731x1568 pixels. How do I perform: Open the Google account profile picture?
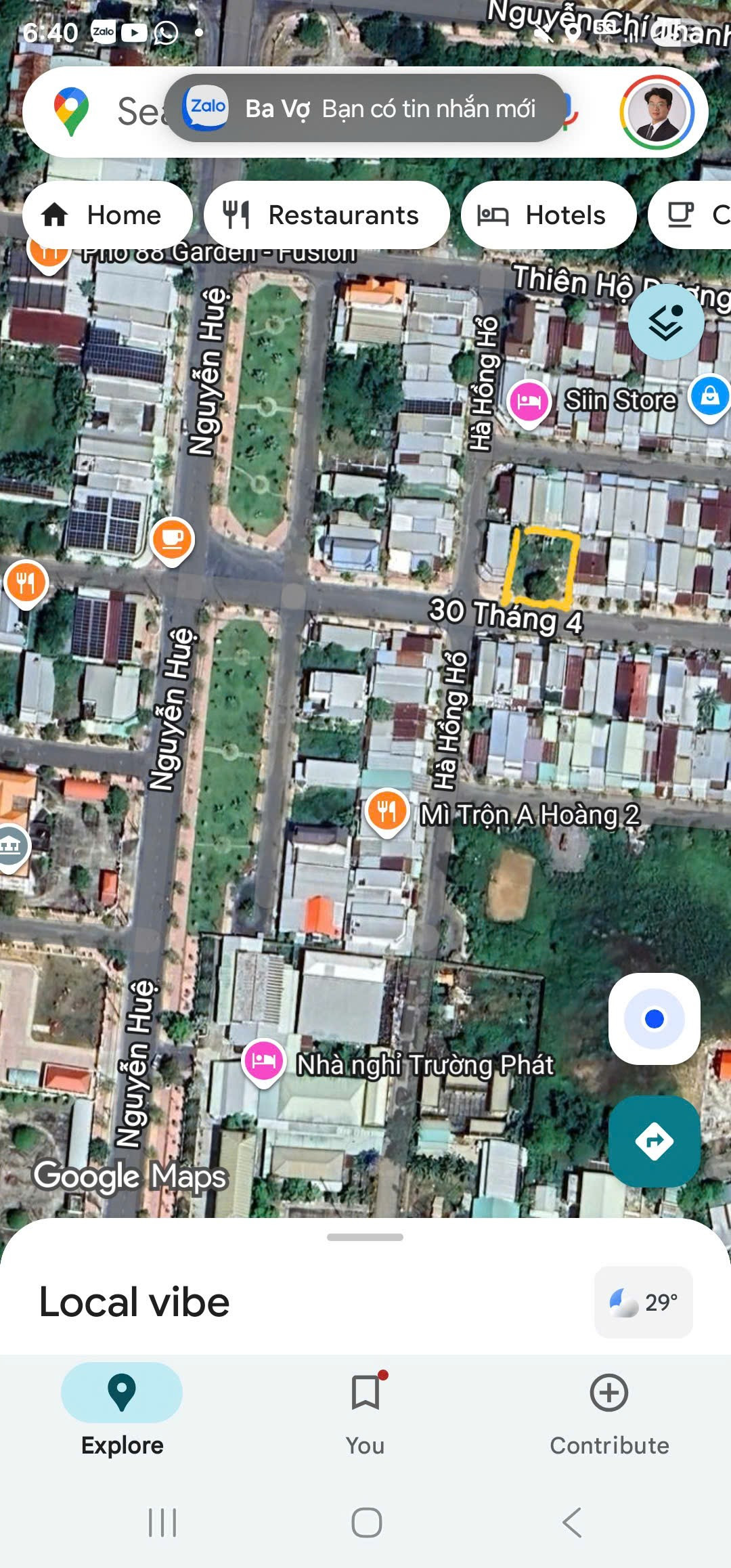(x=657, y=112)
